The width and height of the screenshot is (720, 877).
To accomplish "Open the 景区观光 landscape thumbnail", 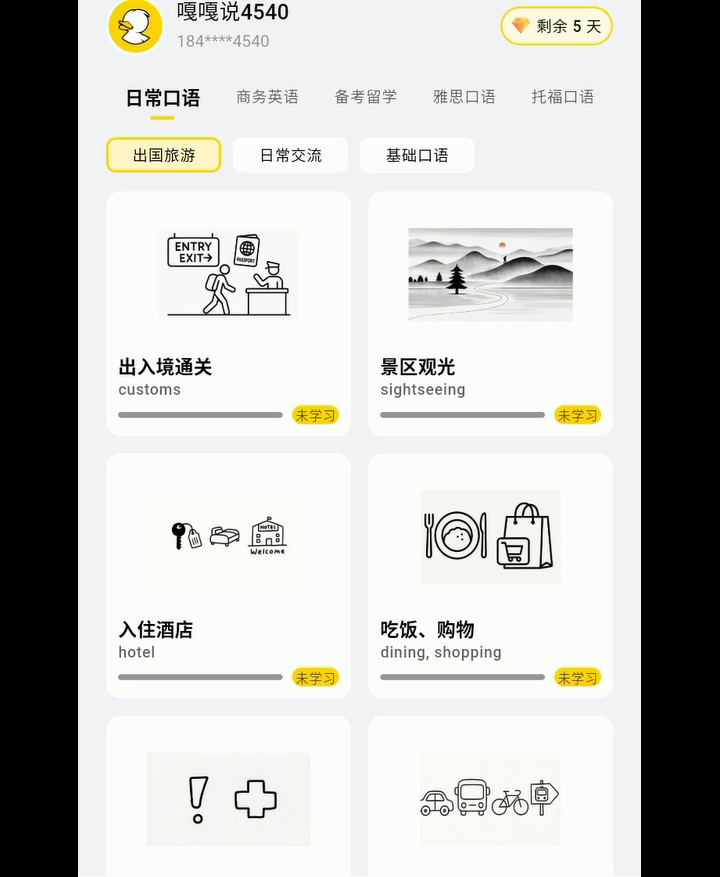I will pos(490,273).
